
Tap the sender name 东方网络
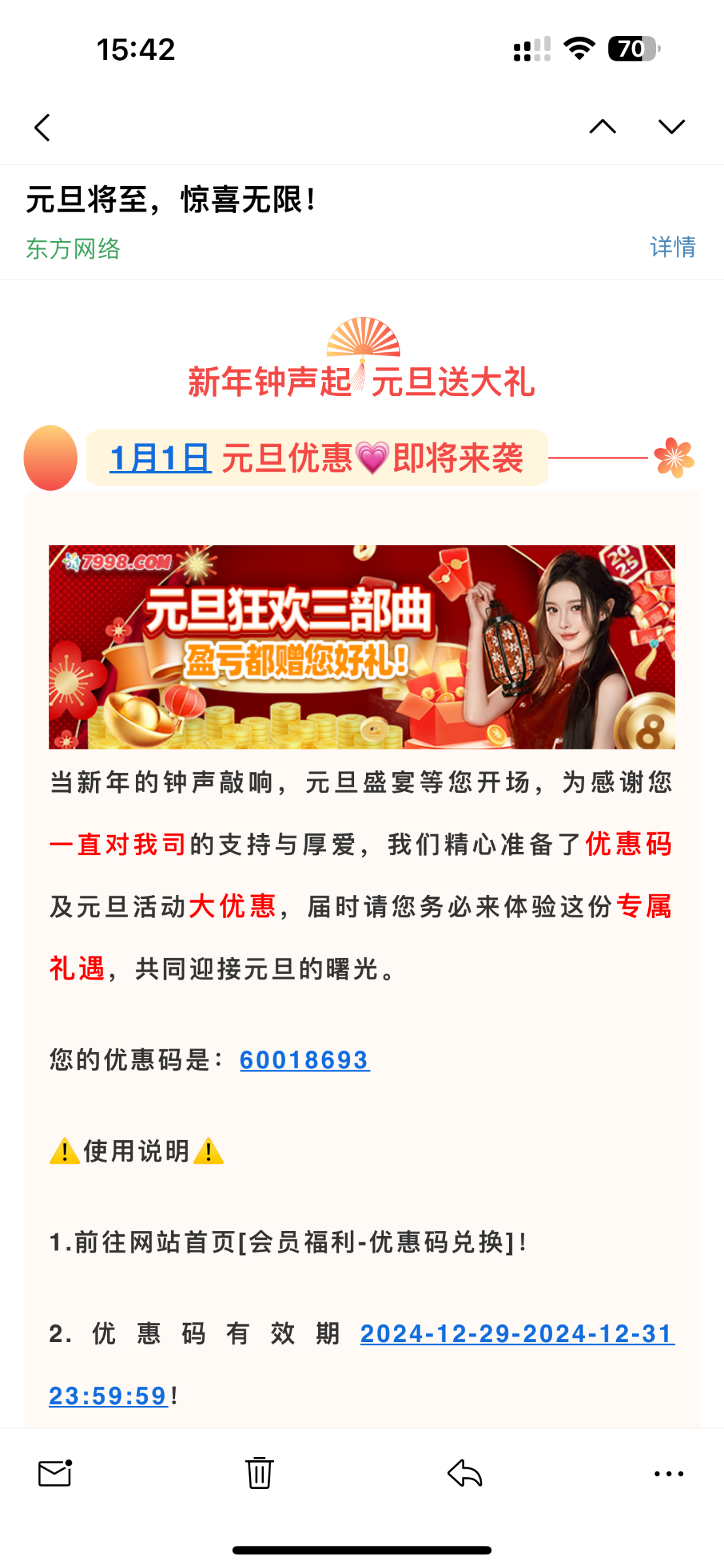click(x=73, y=249)
